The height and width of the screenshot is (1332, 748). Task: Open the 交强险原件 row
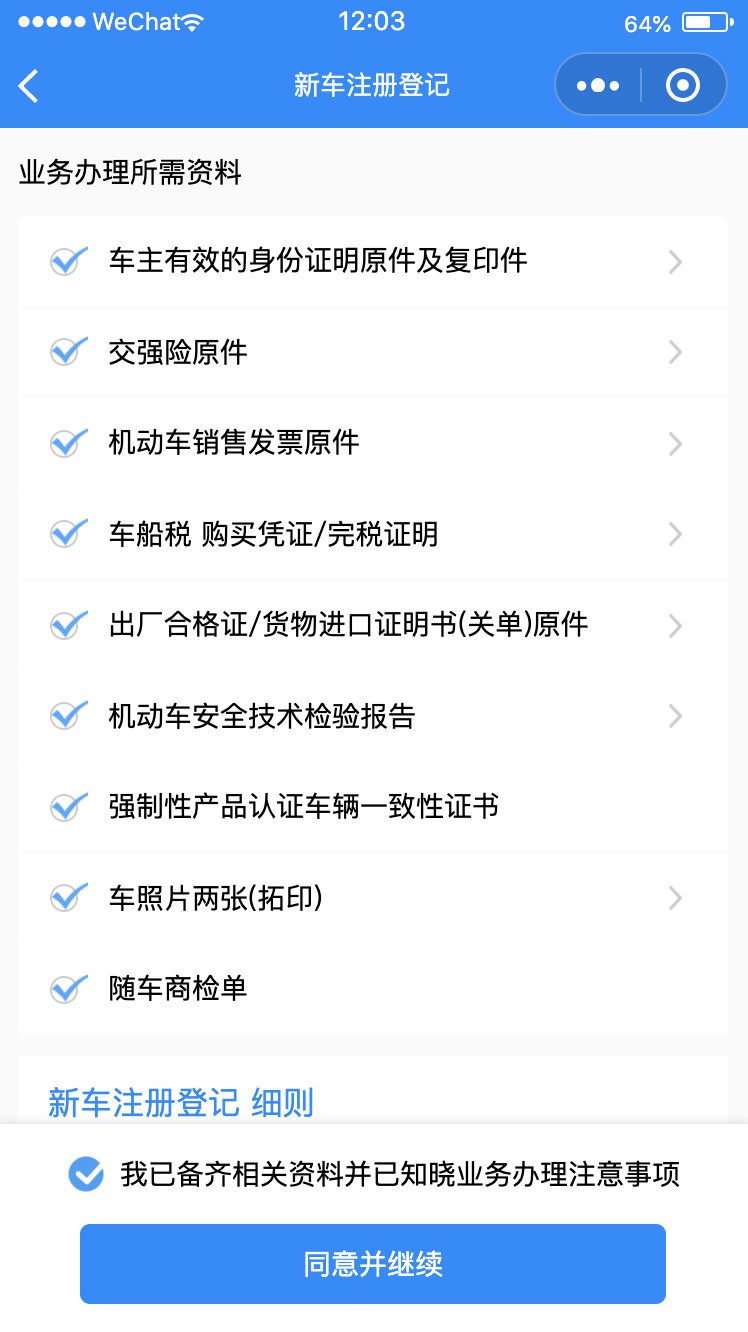coord(372,352)
